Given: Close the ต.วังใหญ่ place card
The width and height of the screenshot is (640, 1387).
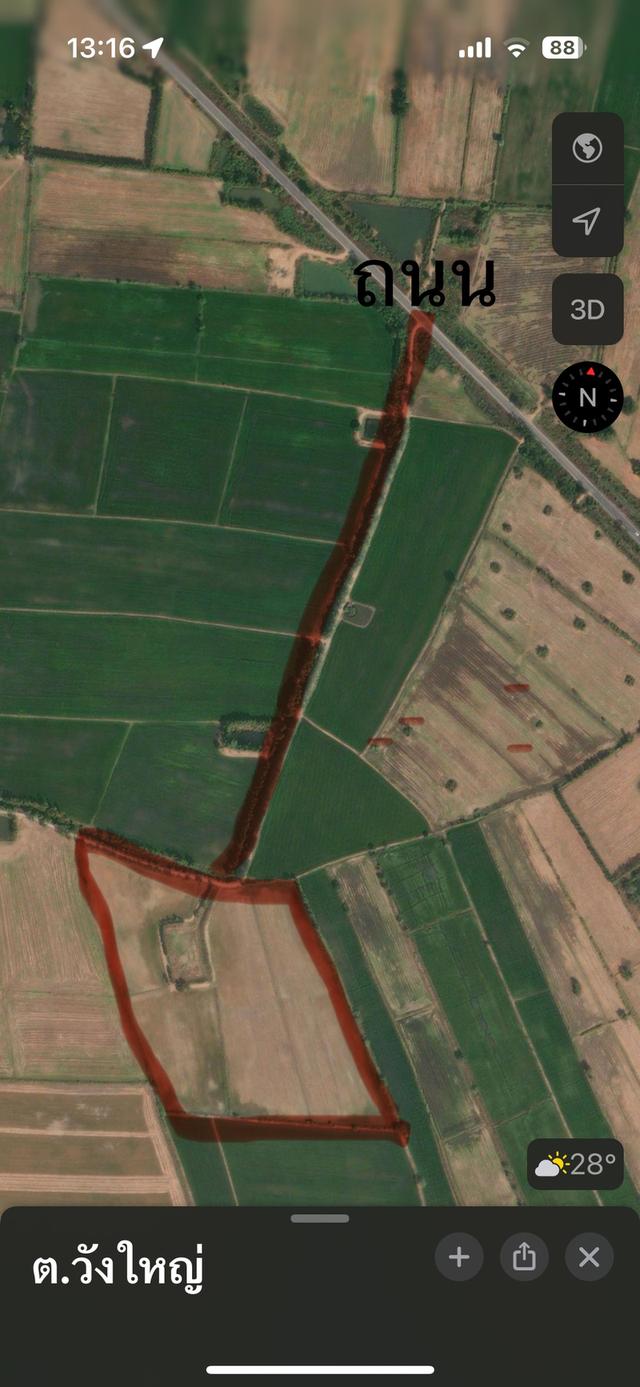Looking at the screenshot, I should 589,1257.
